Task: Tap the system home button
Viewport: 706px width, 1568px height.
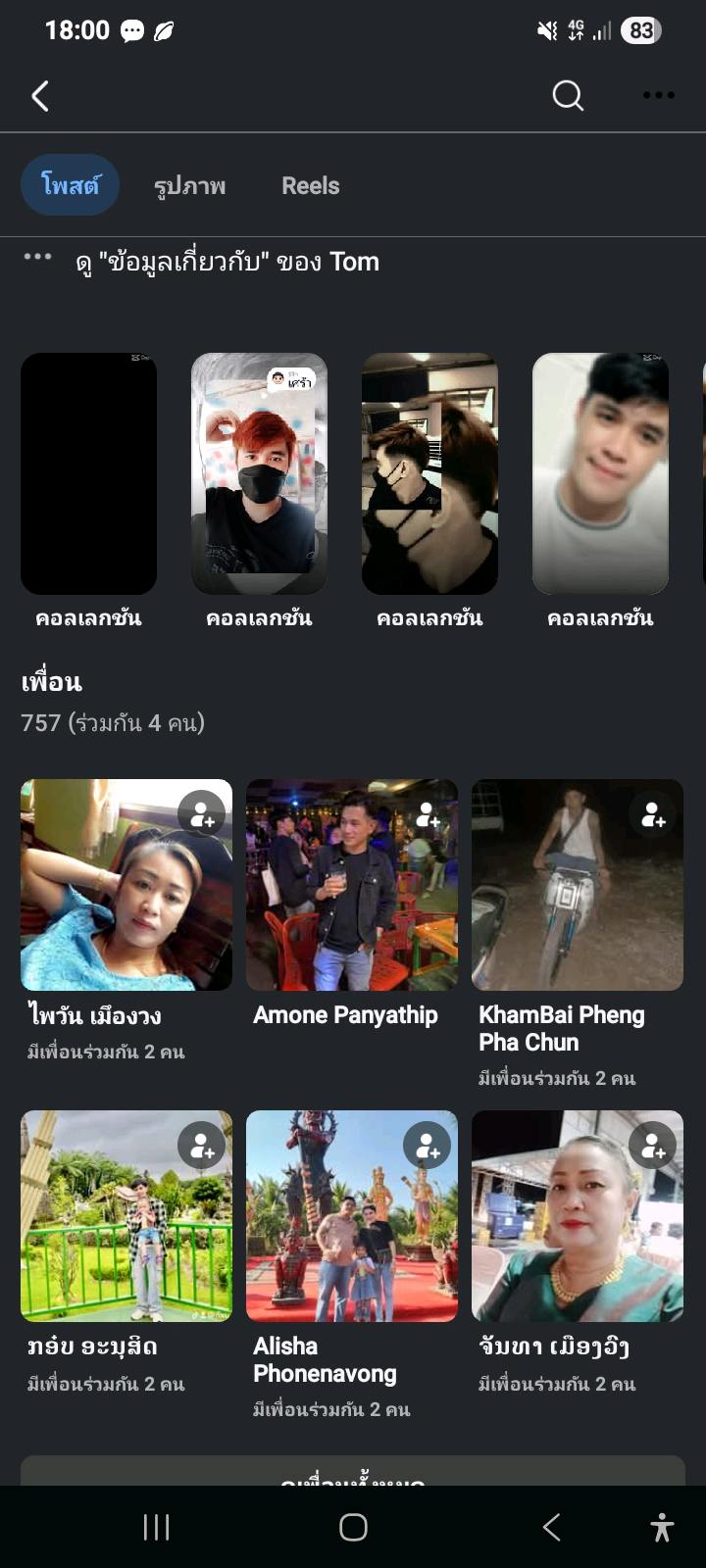Action: coord(353,1527)
